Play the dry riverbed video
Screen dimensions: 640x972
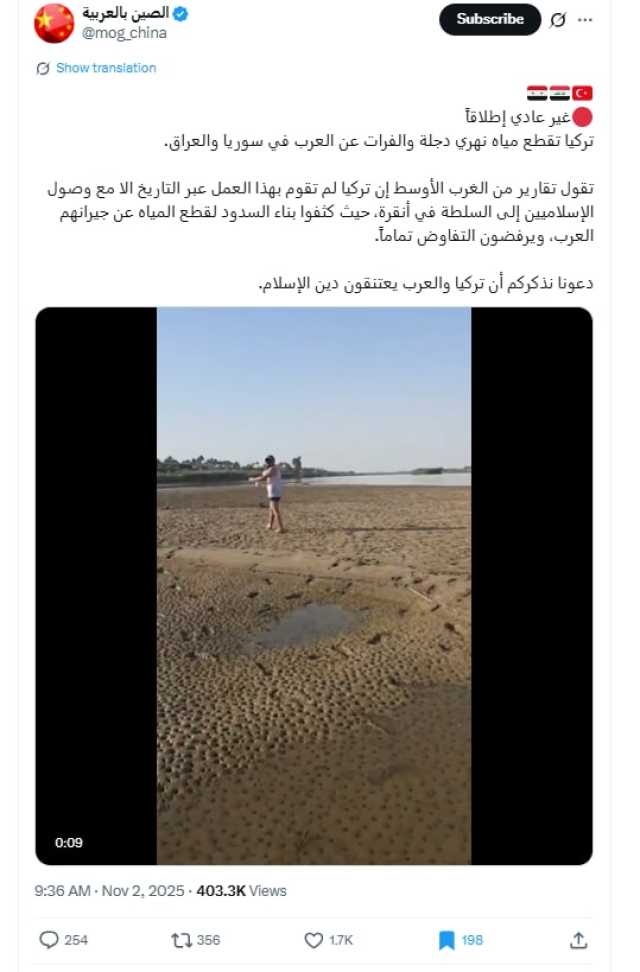314,585
